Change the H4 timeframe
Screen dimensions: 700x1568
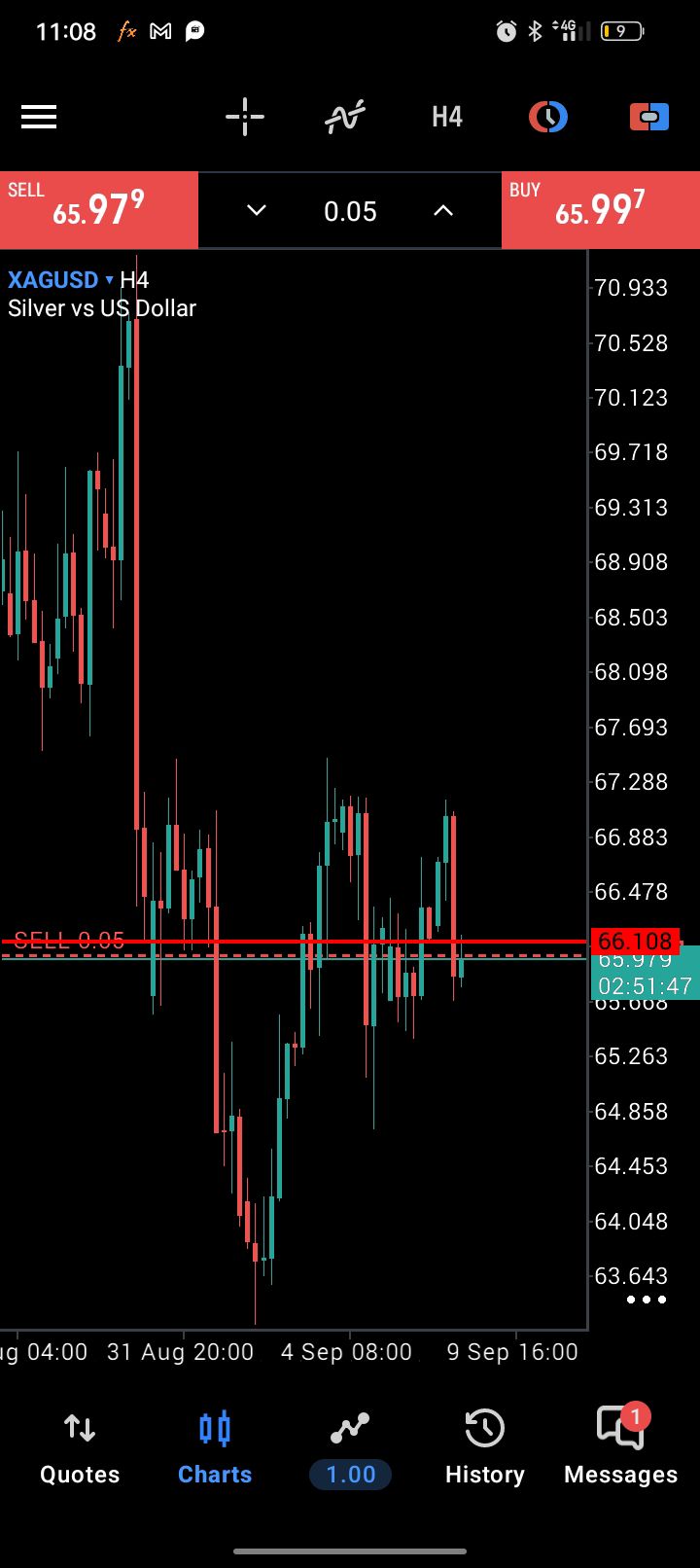447,118
